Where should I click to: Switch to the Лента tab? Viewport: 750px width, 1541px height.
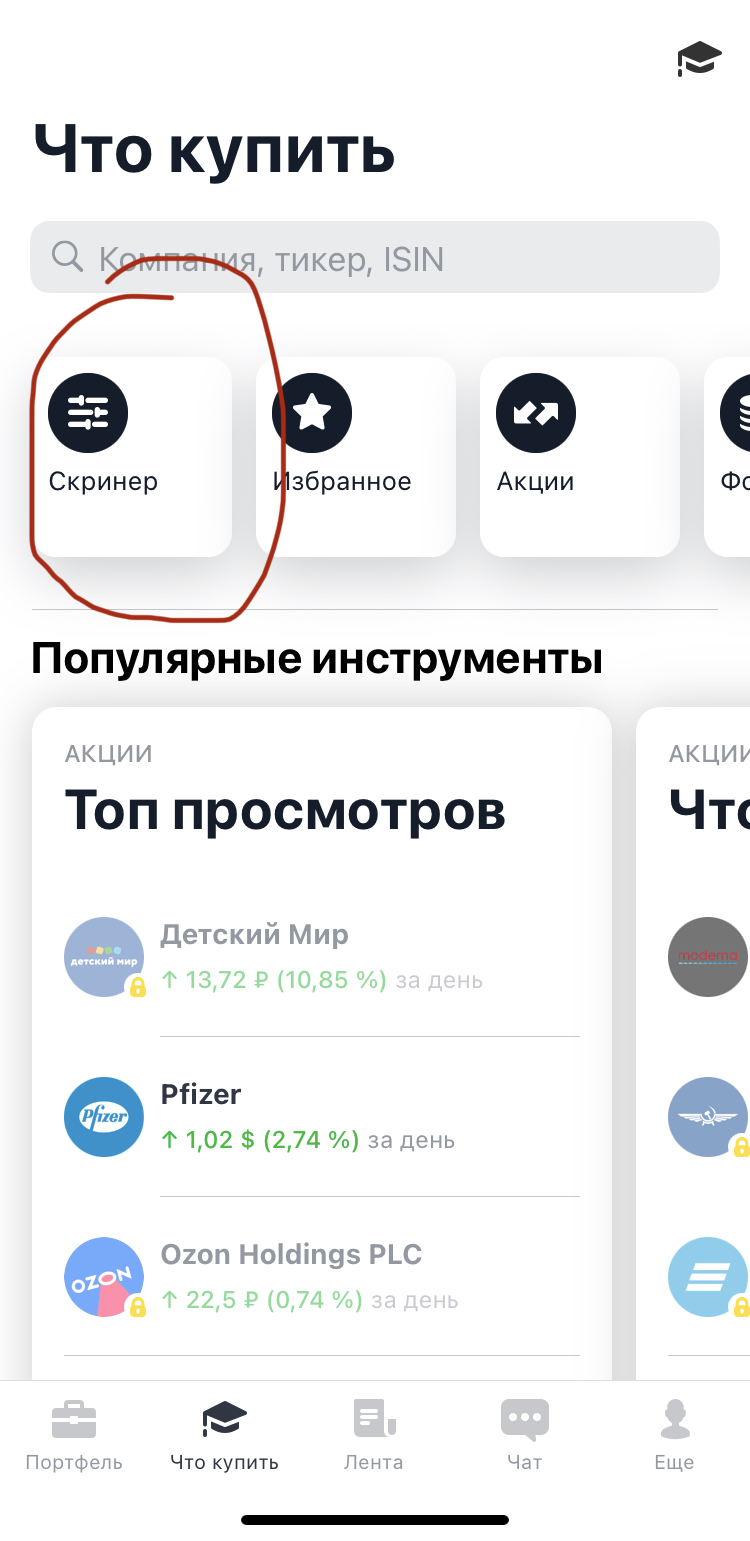374,1436
